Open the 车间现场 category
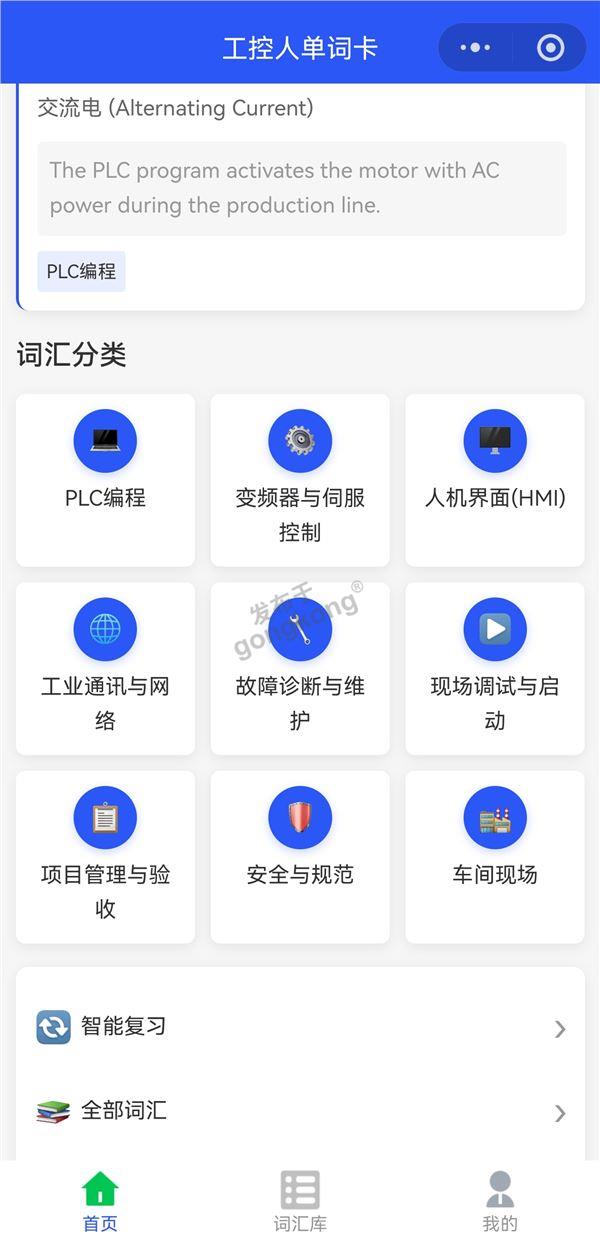600x1244 pixels. (x=495, y=856)
